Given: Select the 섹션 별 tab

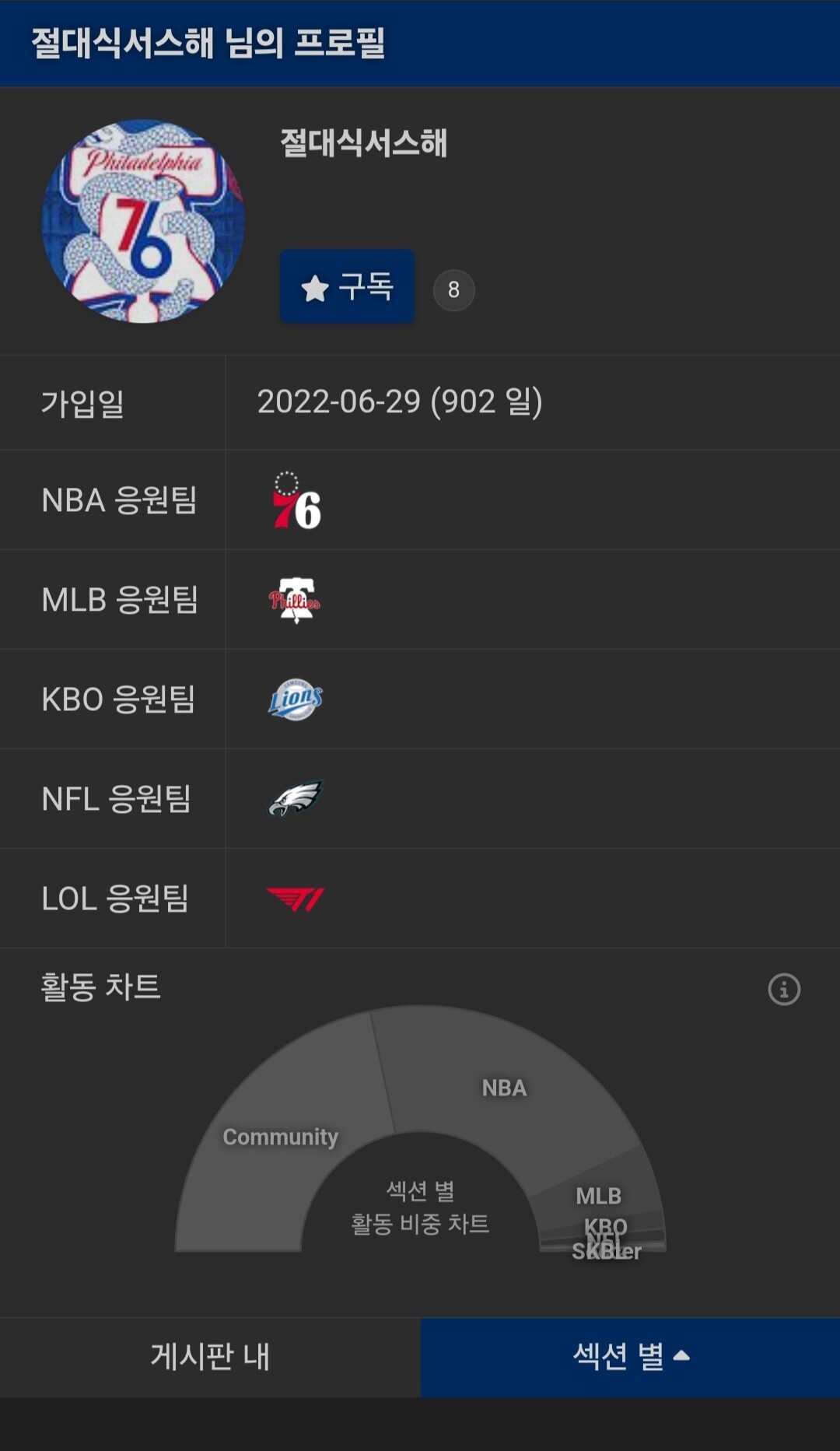Looking at the screenshot, I should pyautogui.click(x=630, y=1357).
